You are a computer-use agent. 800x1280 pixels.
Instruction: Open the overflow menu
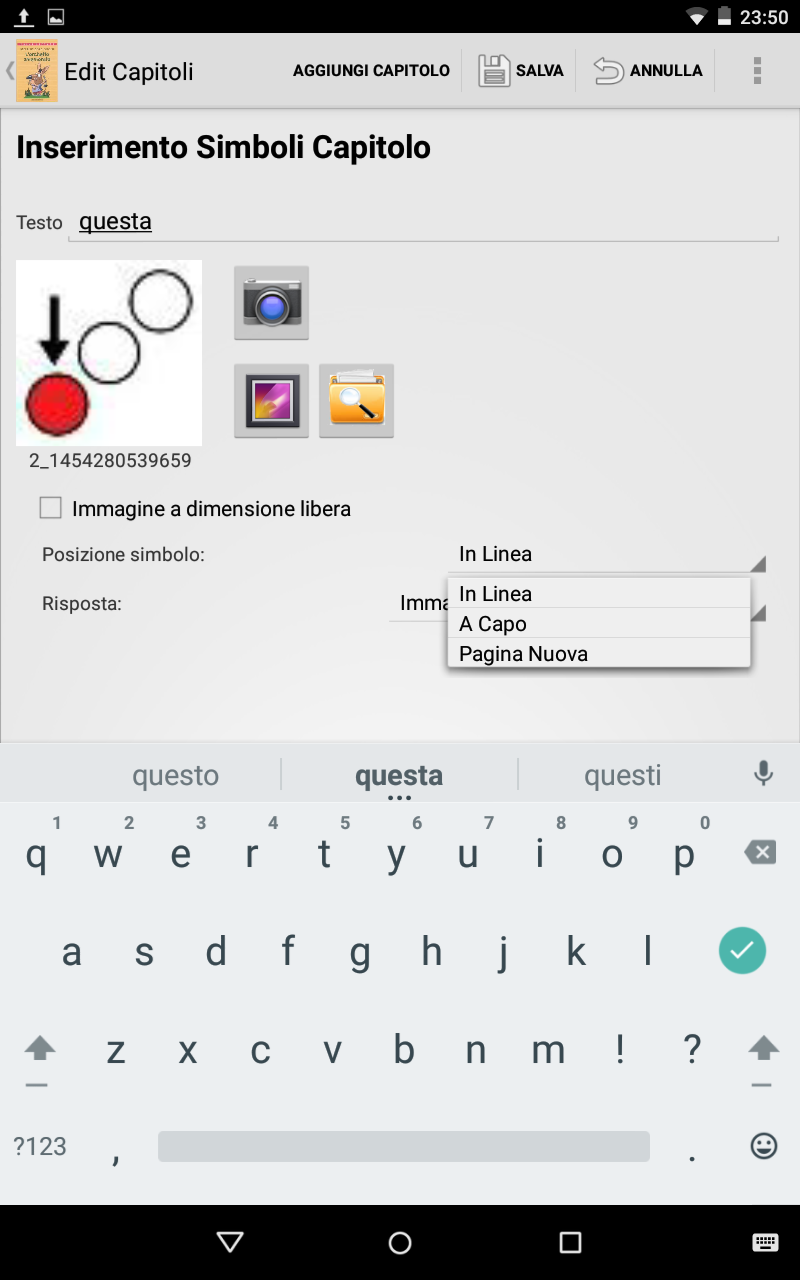pyautogui.click(x=757, y=71)
